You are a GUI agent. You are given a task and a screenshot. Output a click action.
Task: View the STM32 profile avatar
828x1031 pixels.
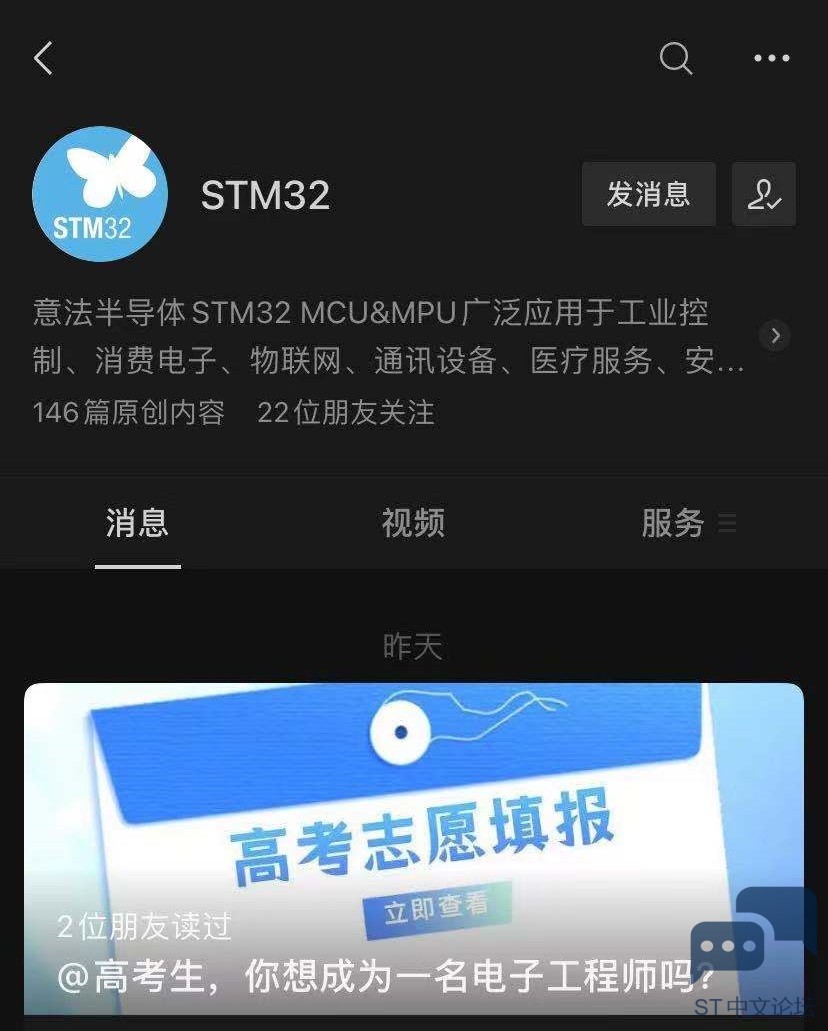pos(100,194)
